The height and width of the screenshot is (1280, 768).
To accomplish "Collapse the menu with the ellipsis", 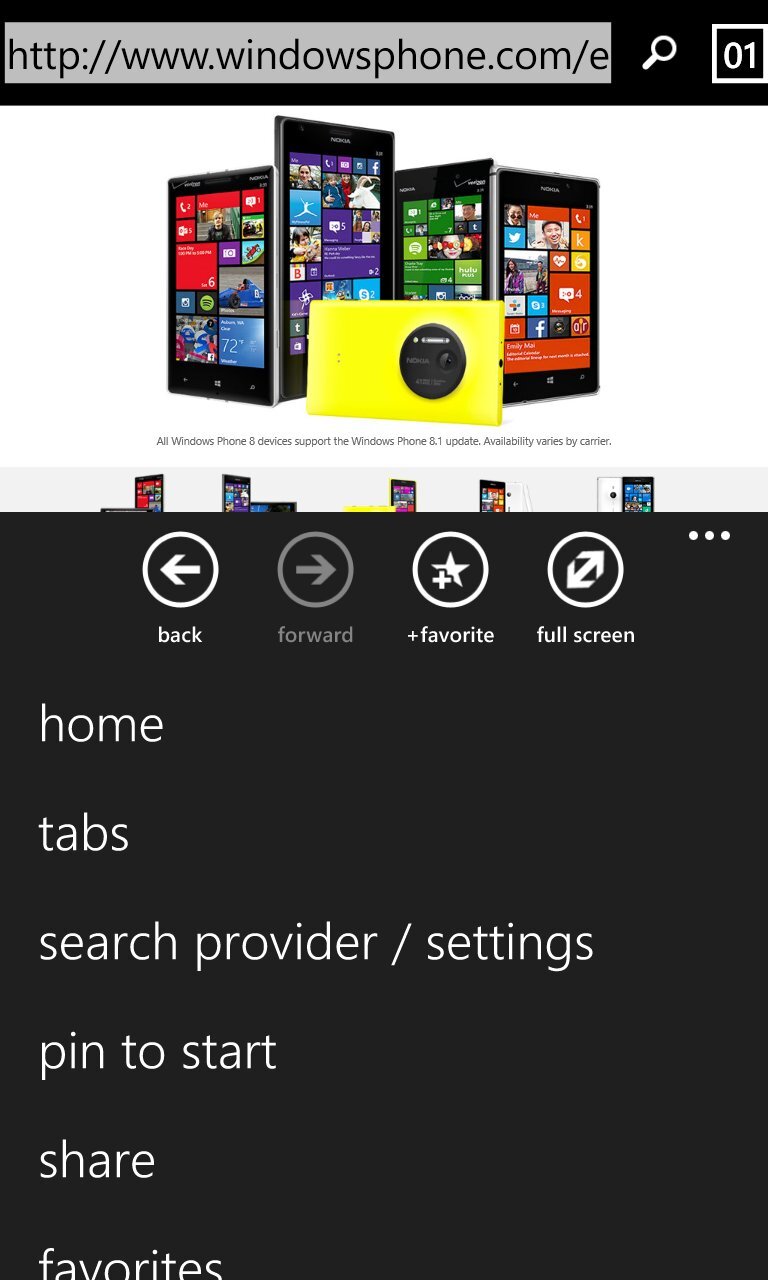I will [709, 536].
